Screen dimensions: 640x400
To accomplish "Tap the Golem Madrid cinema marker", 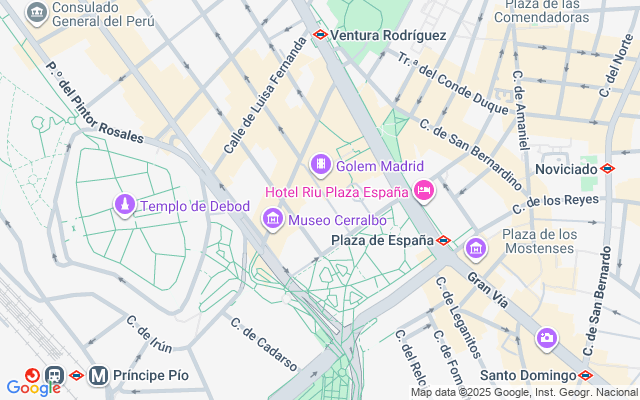I will (x=321, y=164).
